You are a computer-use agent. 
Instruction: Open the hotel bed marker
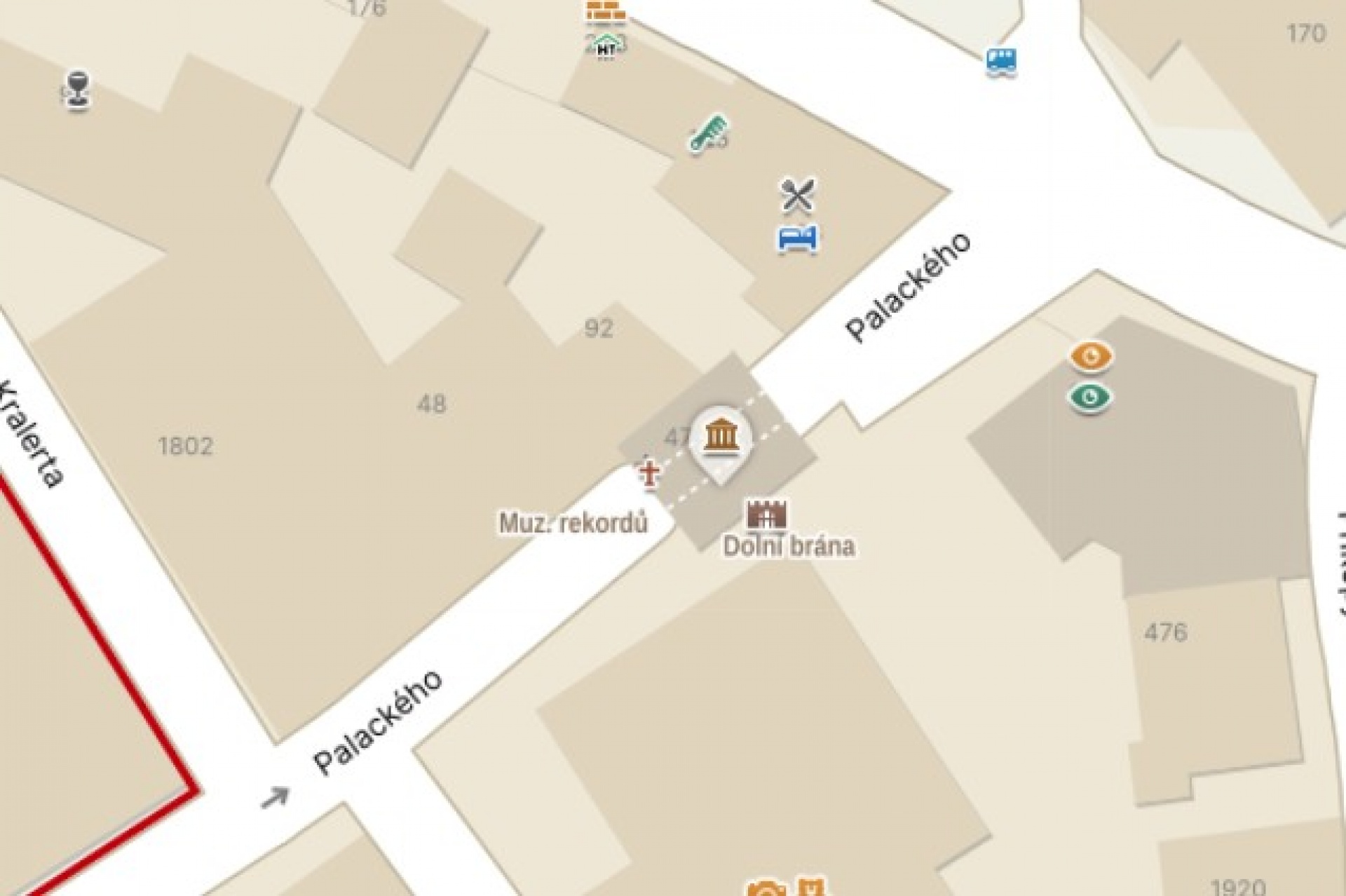coord(798,238)
